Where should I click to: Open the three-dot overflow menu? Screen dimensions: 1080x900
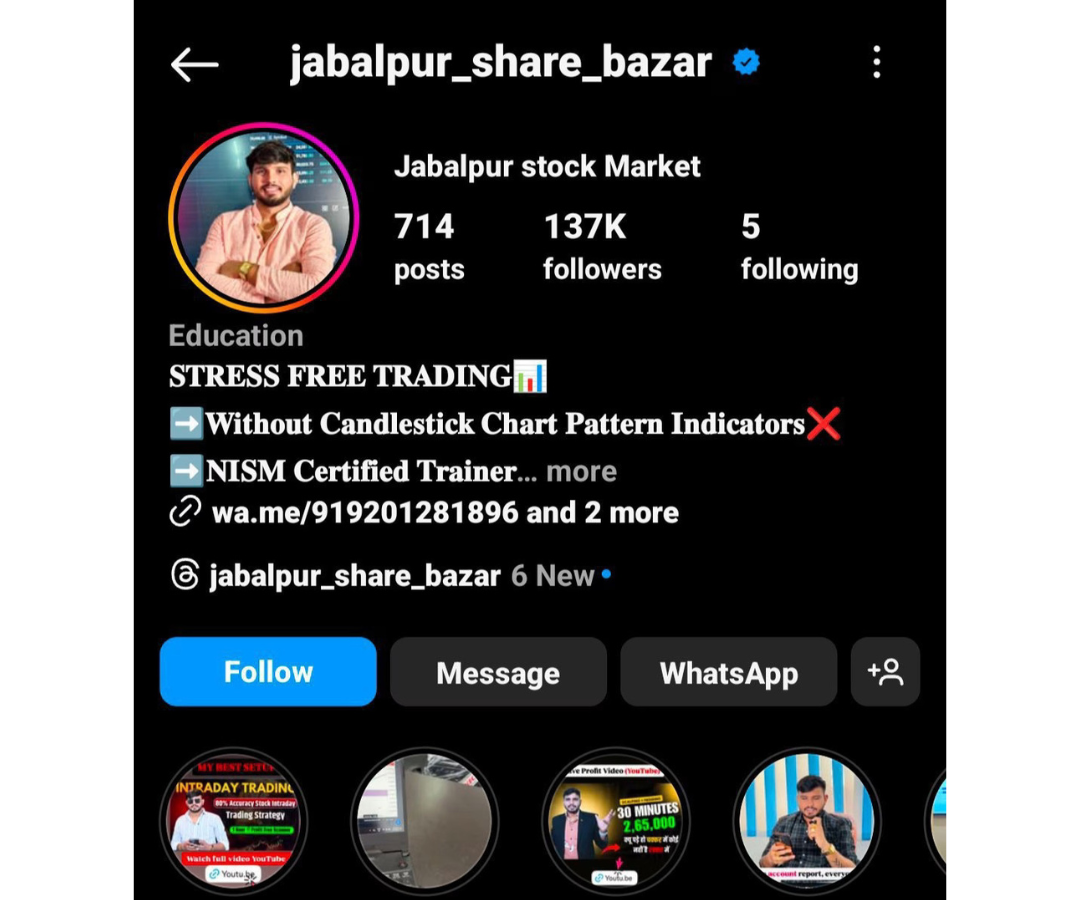click(x=876, y=63)
